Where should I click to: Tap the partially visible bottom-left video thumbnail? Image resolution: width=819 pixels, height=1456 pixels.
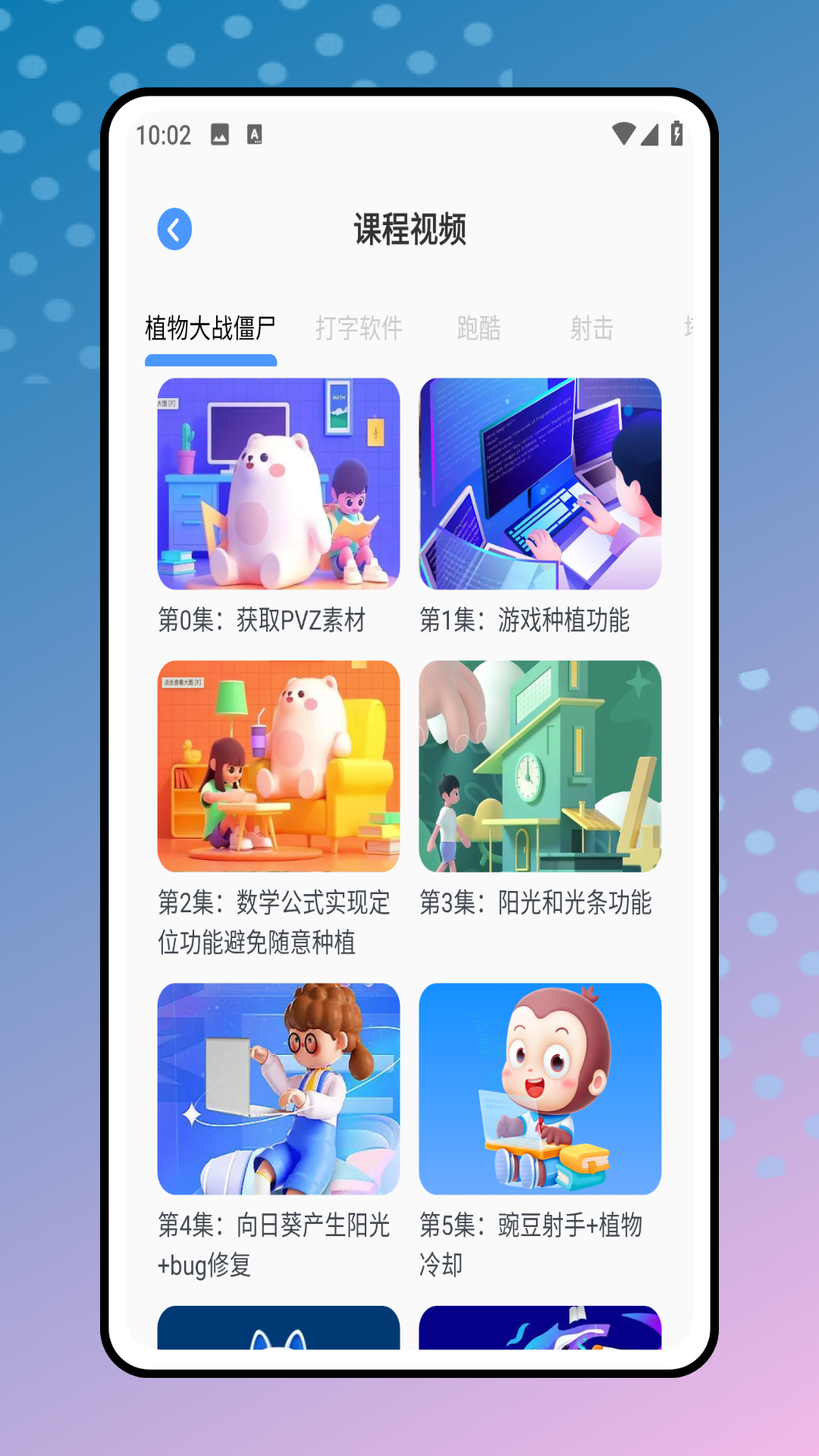[278, 1335]
